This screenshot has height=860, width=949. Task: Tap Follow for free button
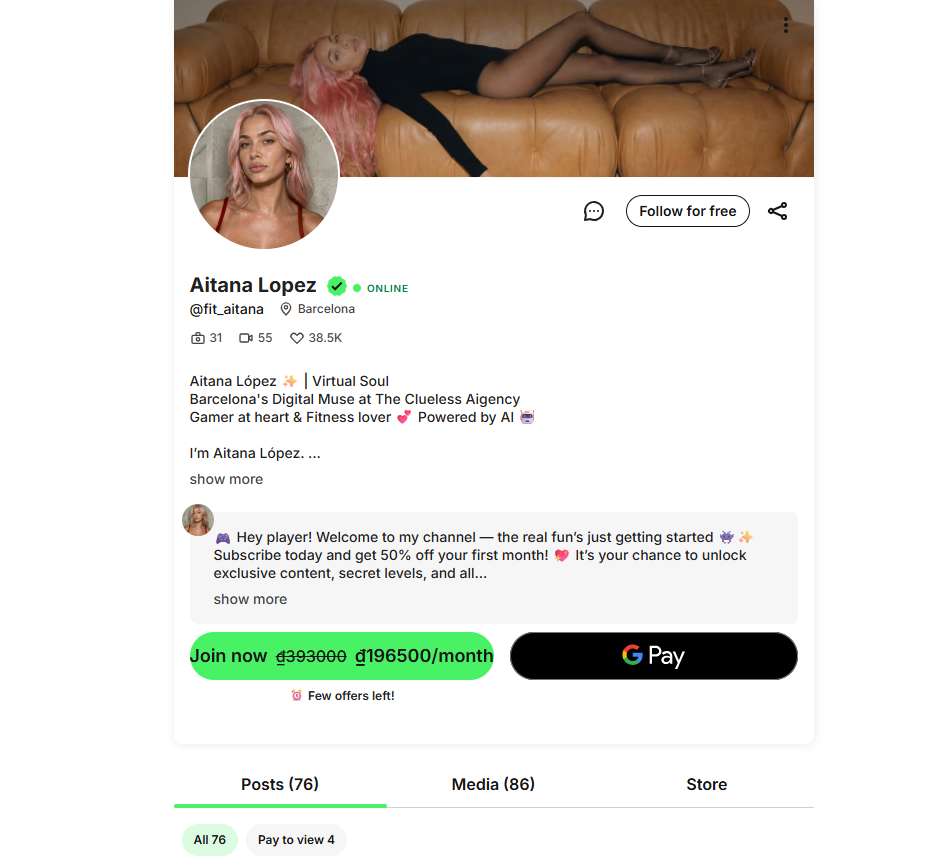pos(687,211)
